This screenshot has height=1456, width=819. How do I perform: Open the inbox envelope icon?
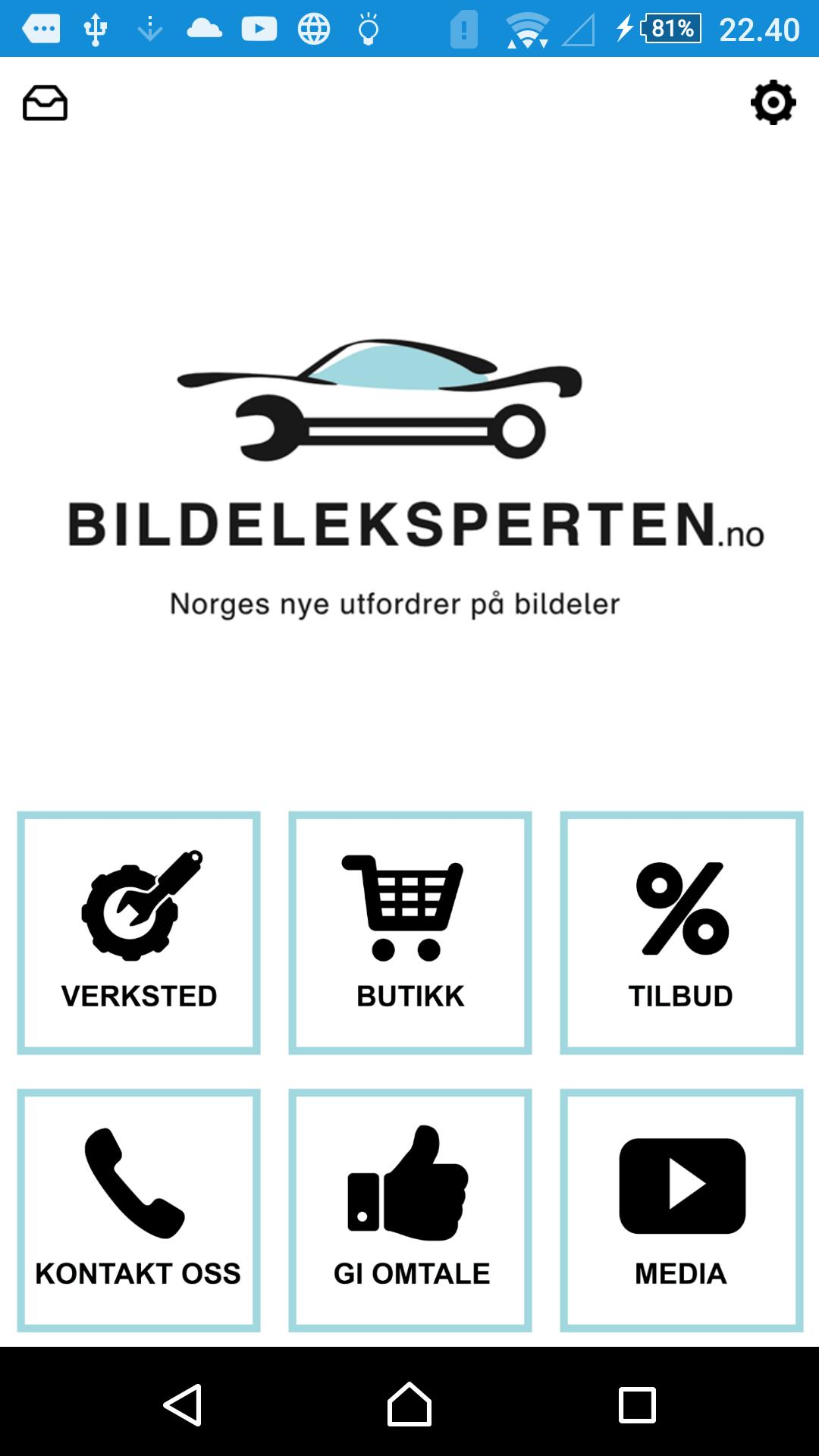45,103
